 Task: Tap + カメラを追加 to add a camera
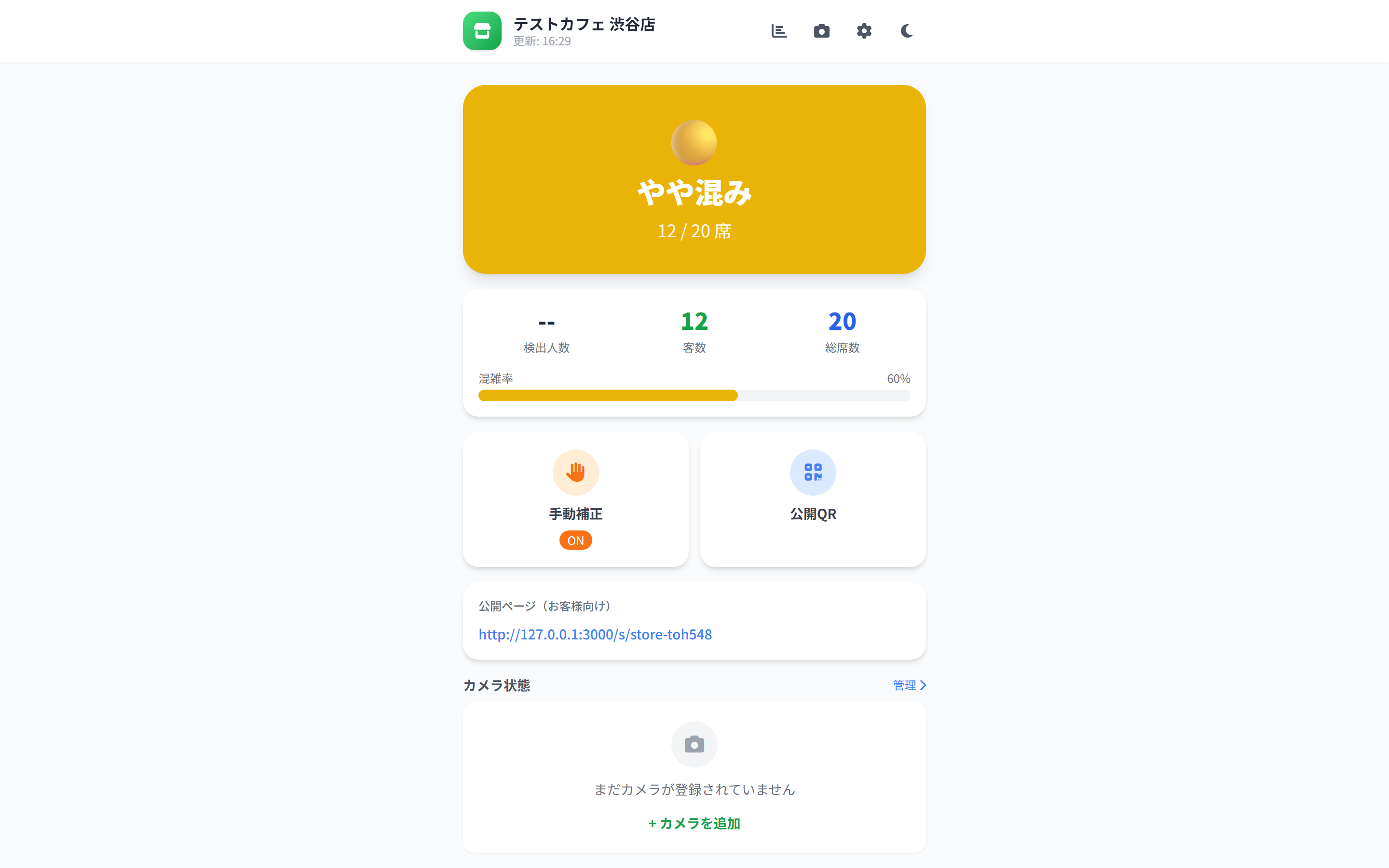694,823
